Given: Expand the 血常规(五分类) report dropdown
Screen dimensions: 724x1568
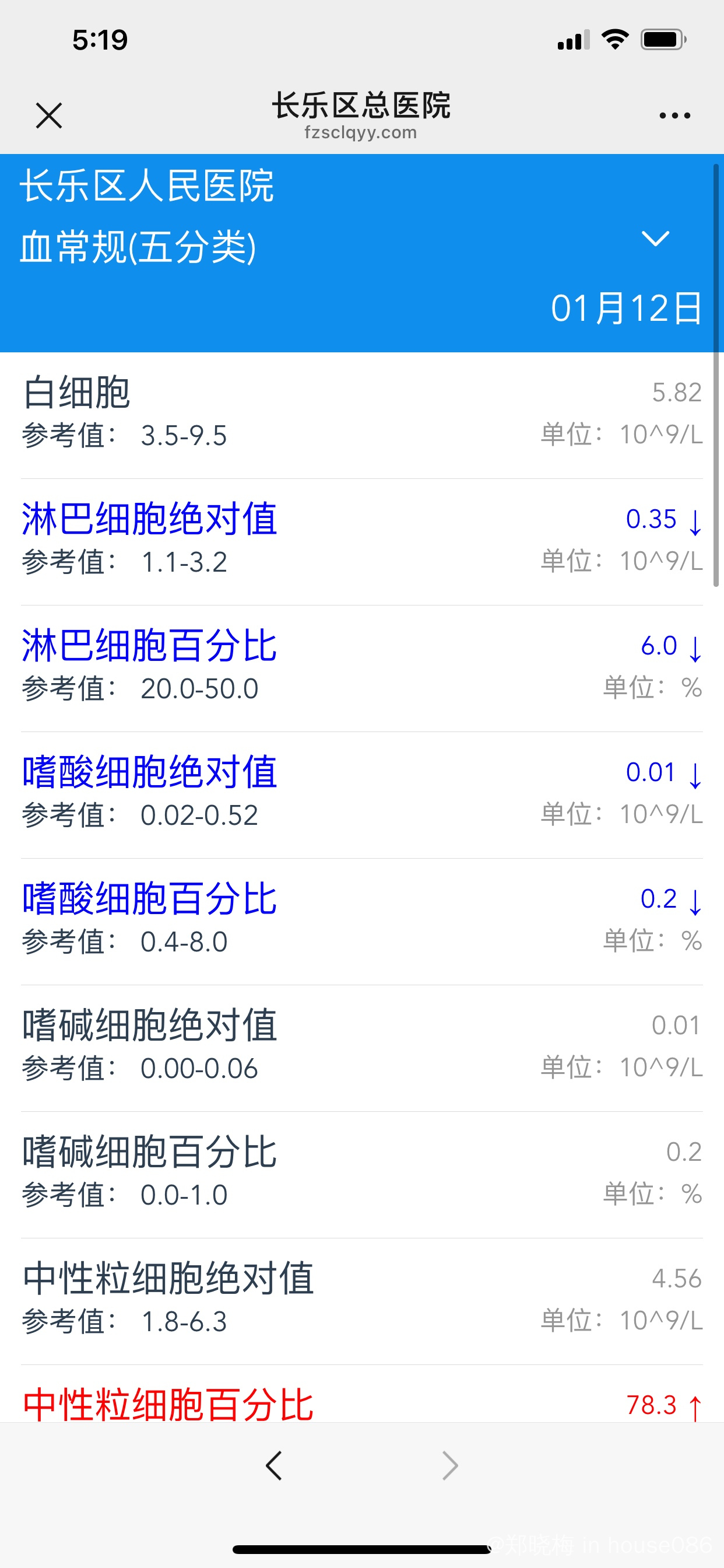Looking at the screenshot, I should click(655, 239).
